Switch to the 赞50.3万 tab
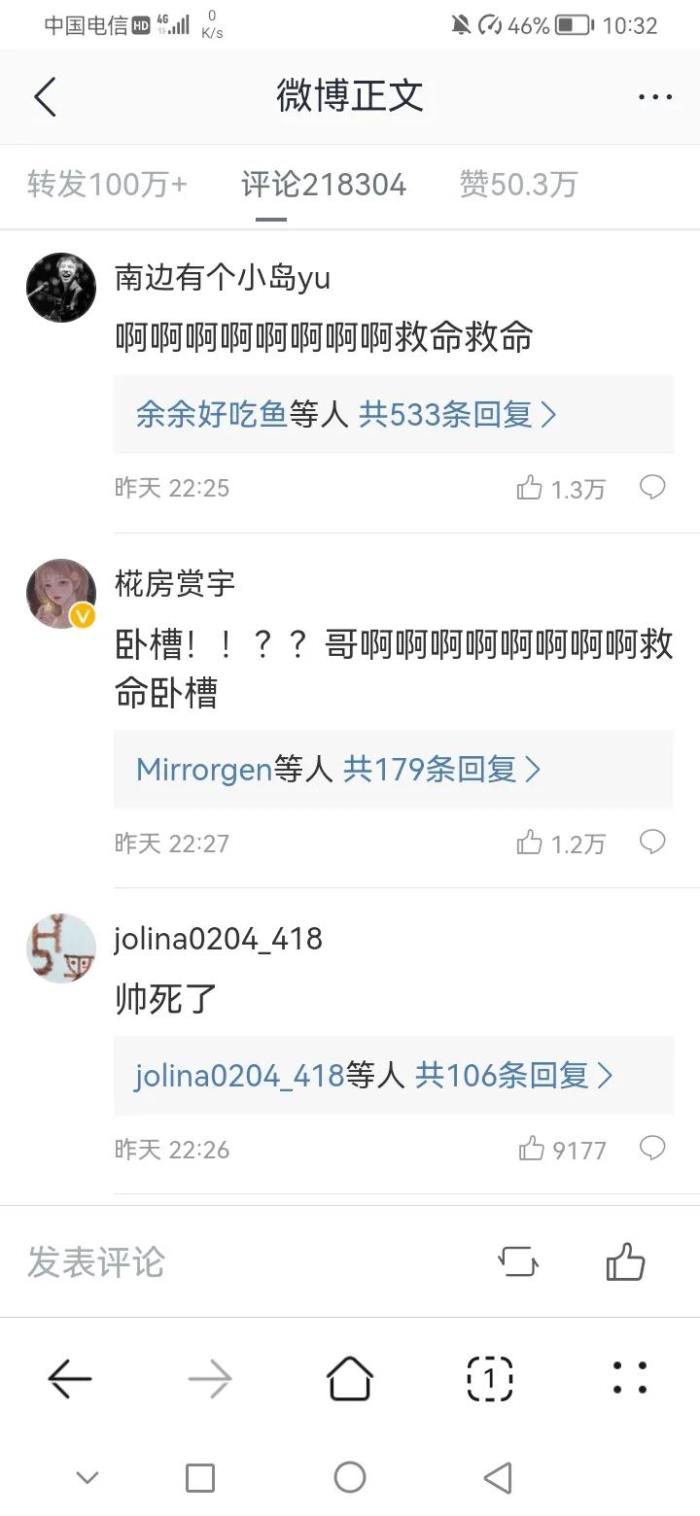 [518, 185]
